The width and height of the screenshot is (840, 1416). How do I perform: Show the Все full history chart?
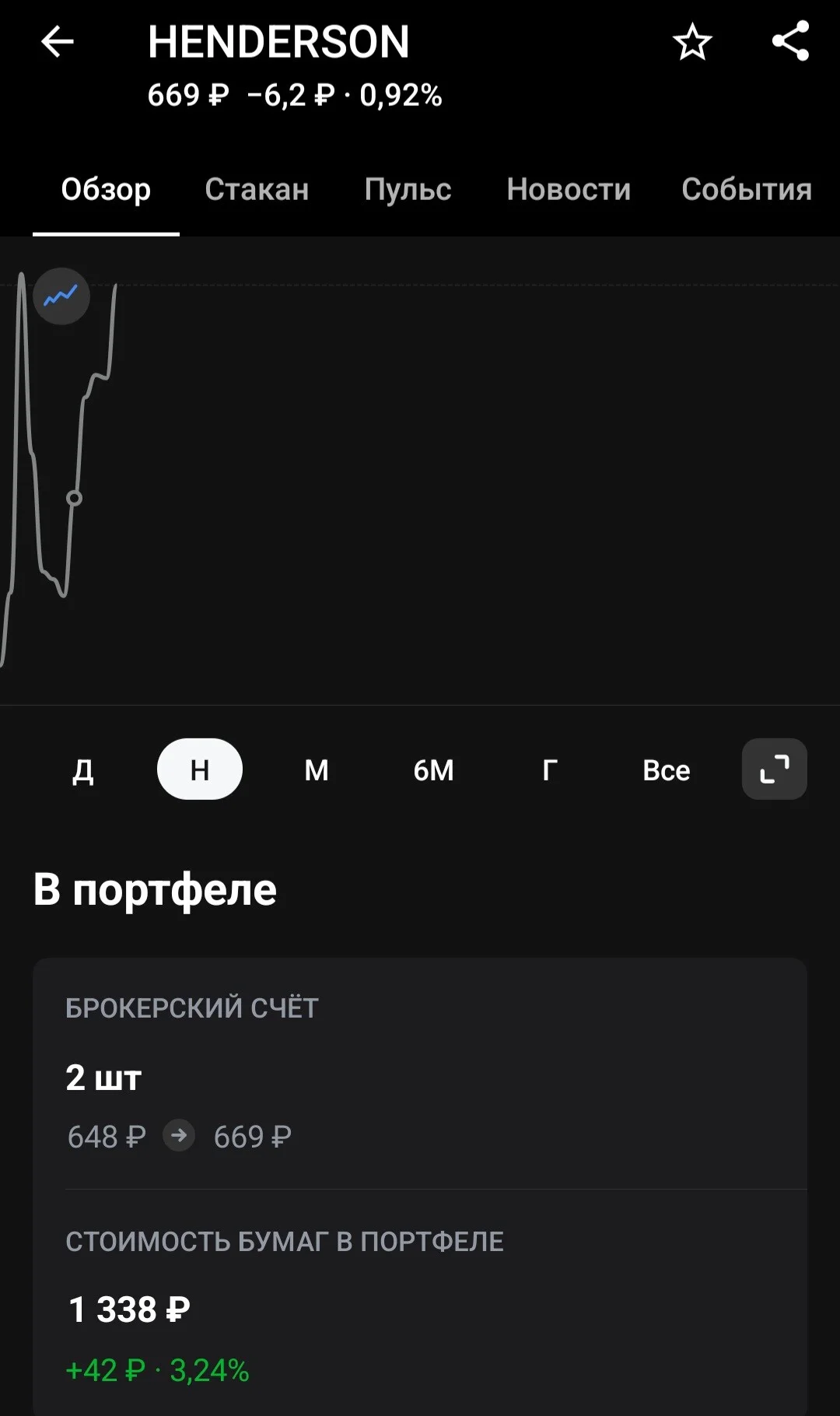tap(667, 769)
